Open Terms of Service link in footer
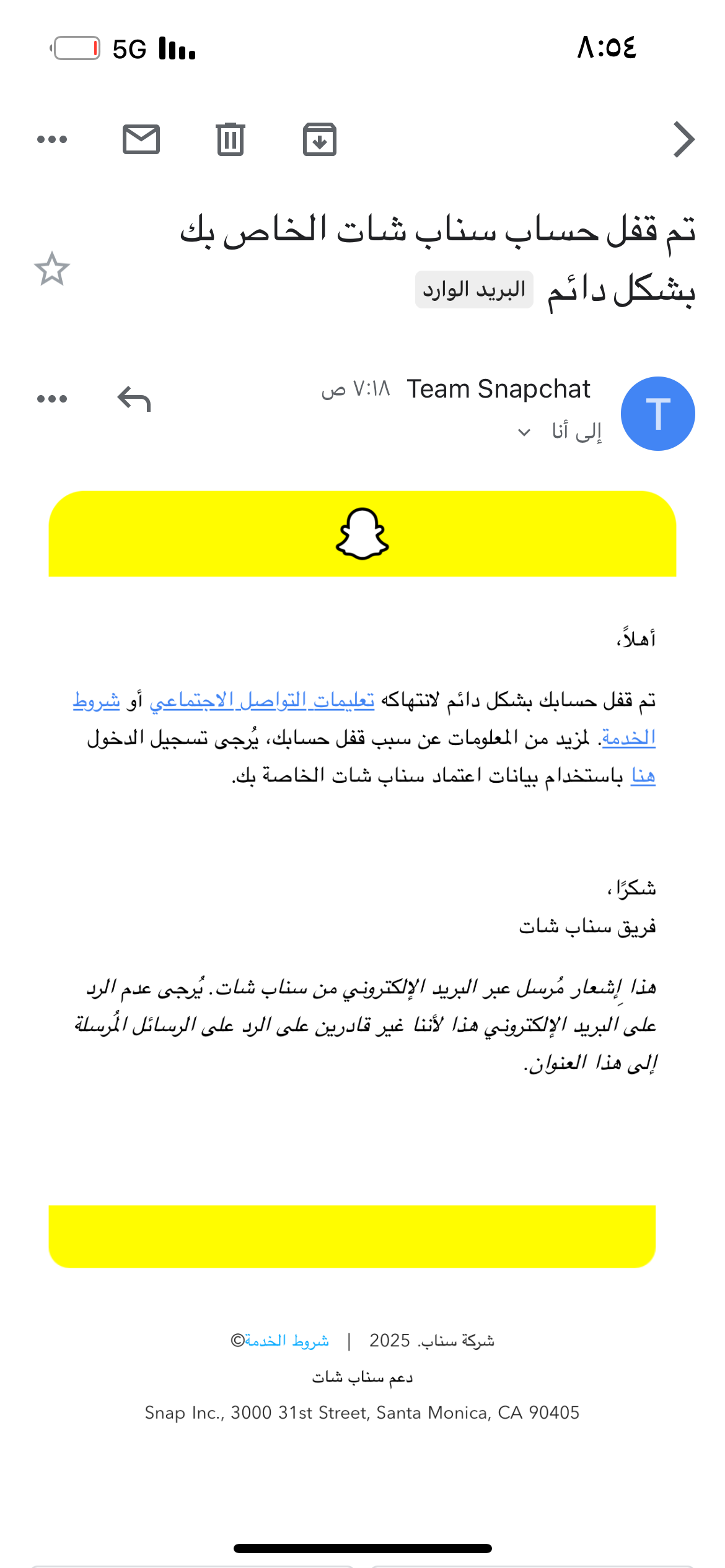Viewport: 725px width, 1568px height. coord(286,1341)
